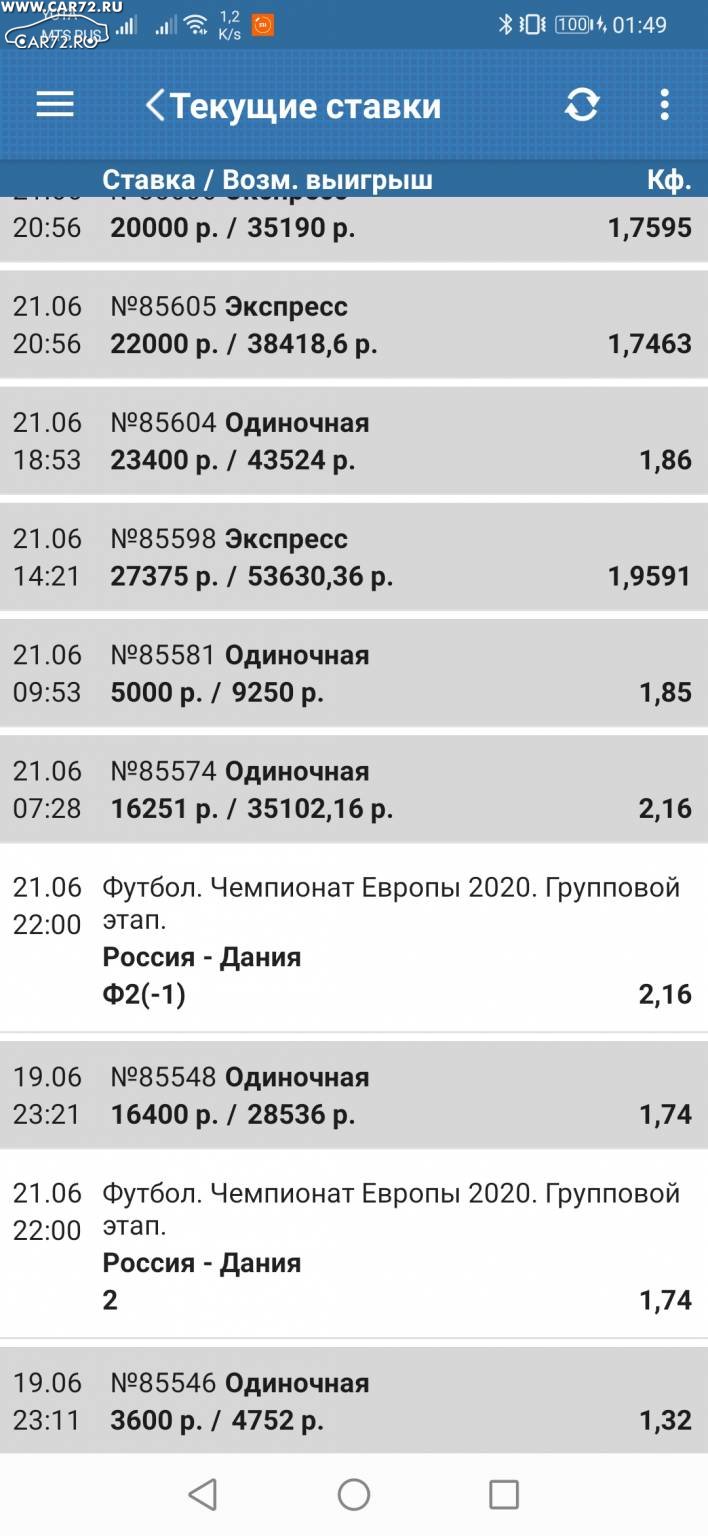Expand bet №85604 Одиночная

pos(354,441)
